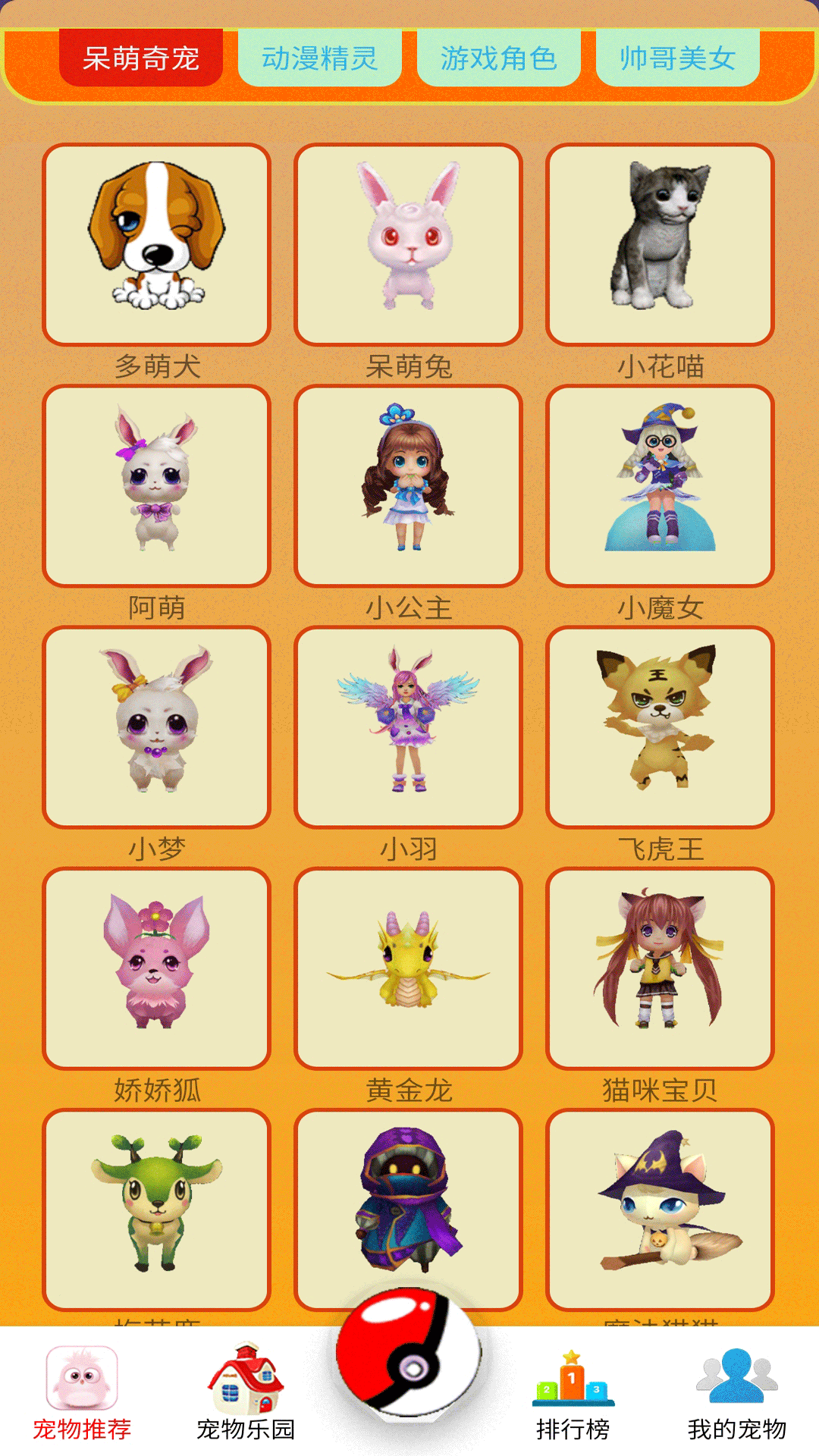Viewport: 819px width, 1456px height.
Task: Select the 帅哥美女 category tab
Action: (x=677, y=58)
